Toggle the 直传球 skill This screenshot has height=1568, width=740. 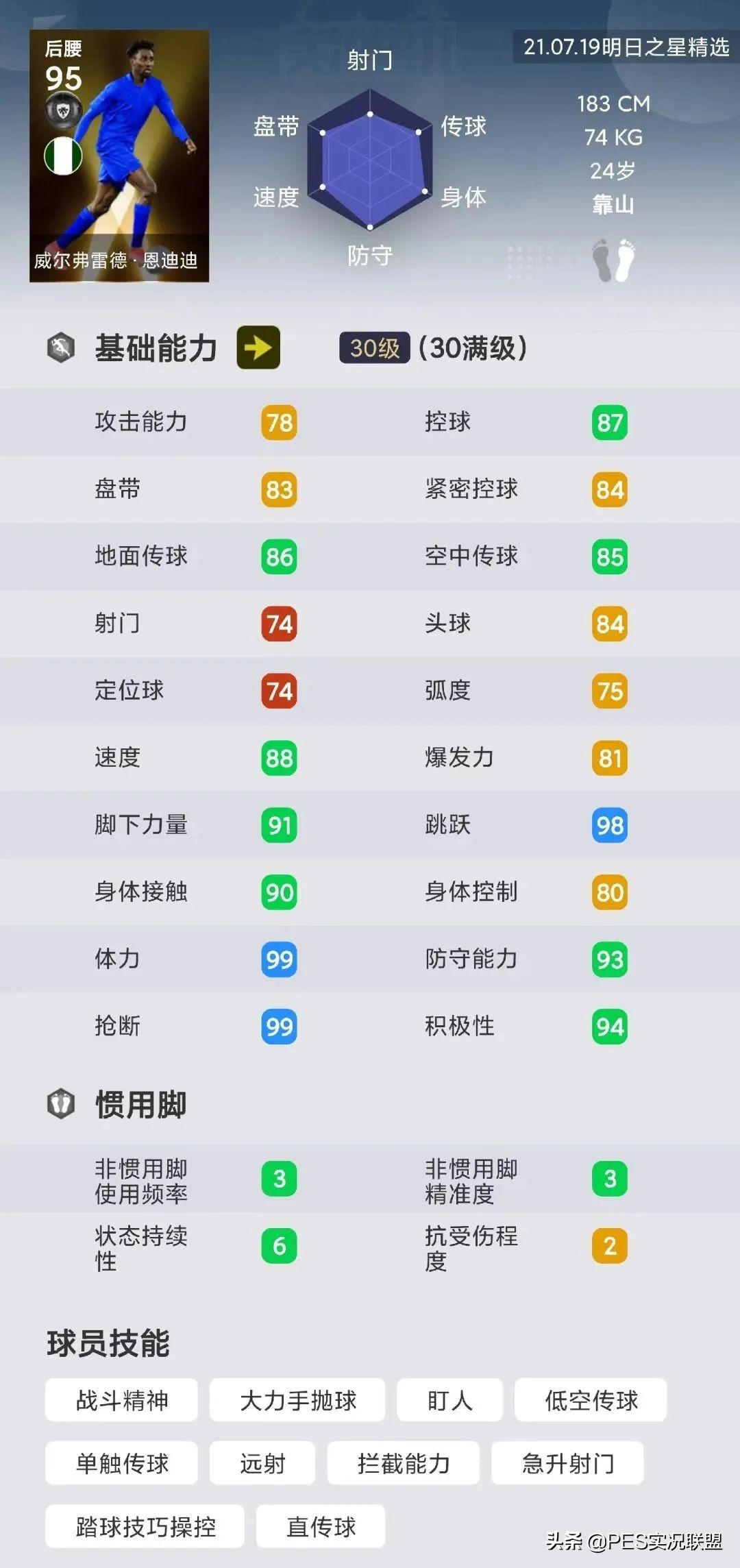(319, 1526)
